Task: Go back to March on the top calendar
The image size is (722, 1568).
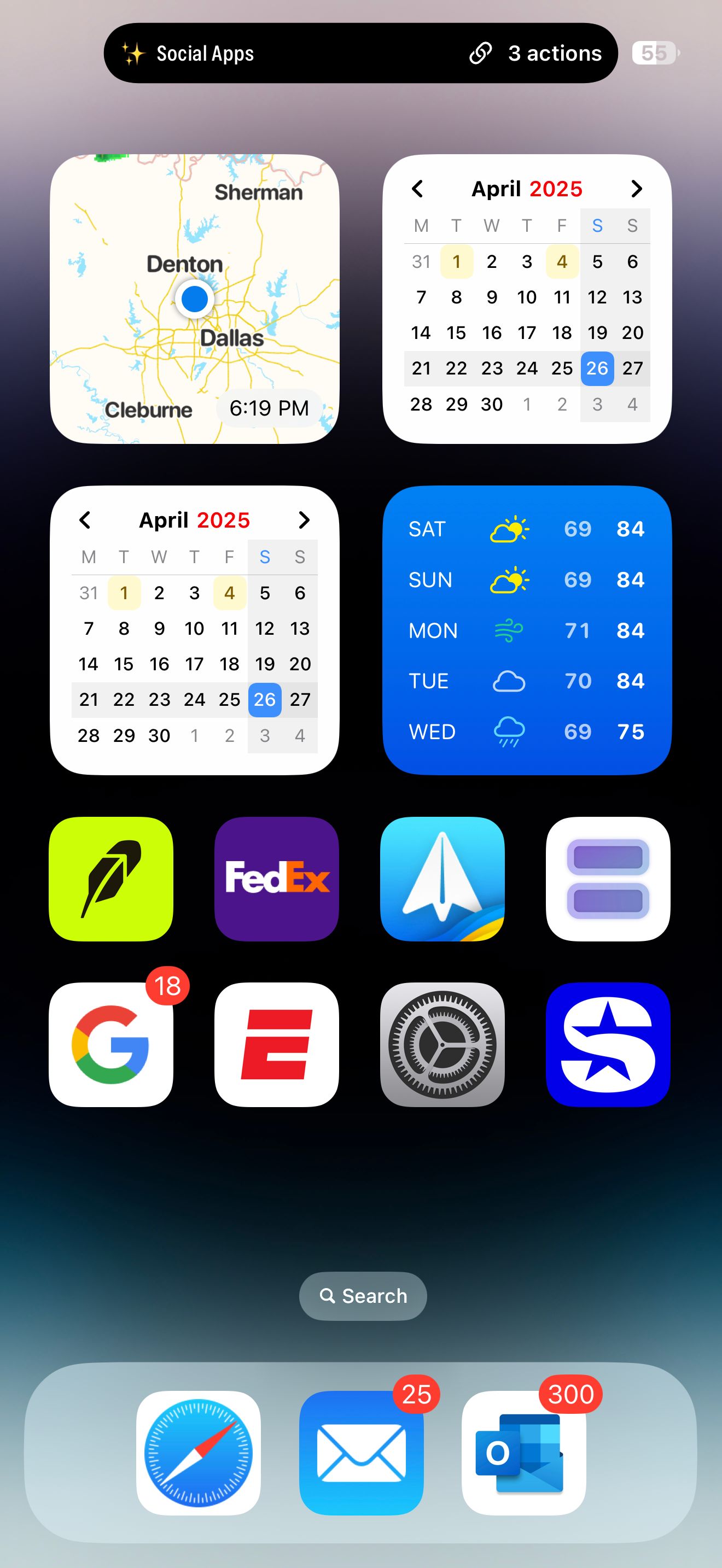Action: 418,189
